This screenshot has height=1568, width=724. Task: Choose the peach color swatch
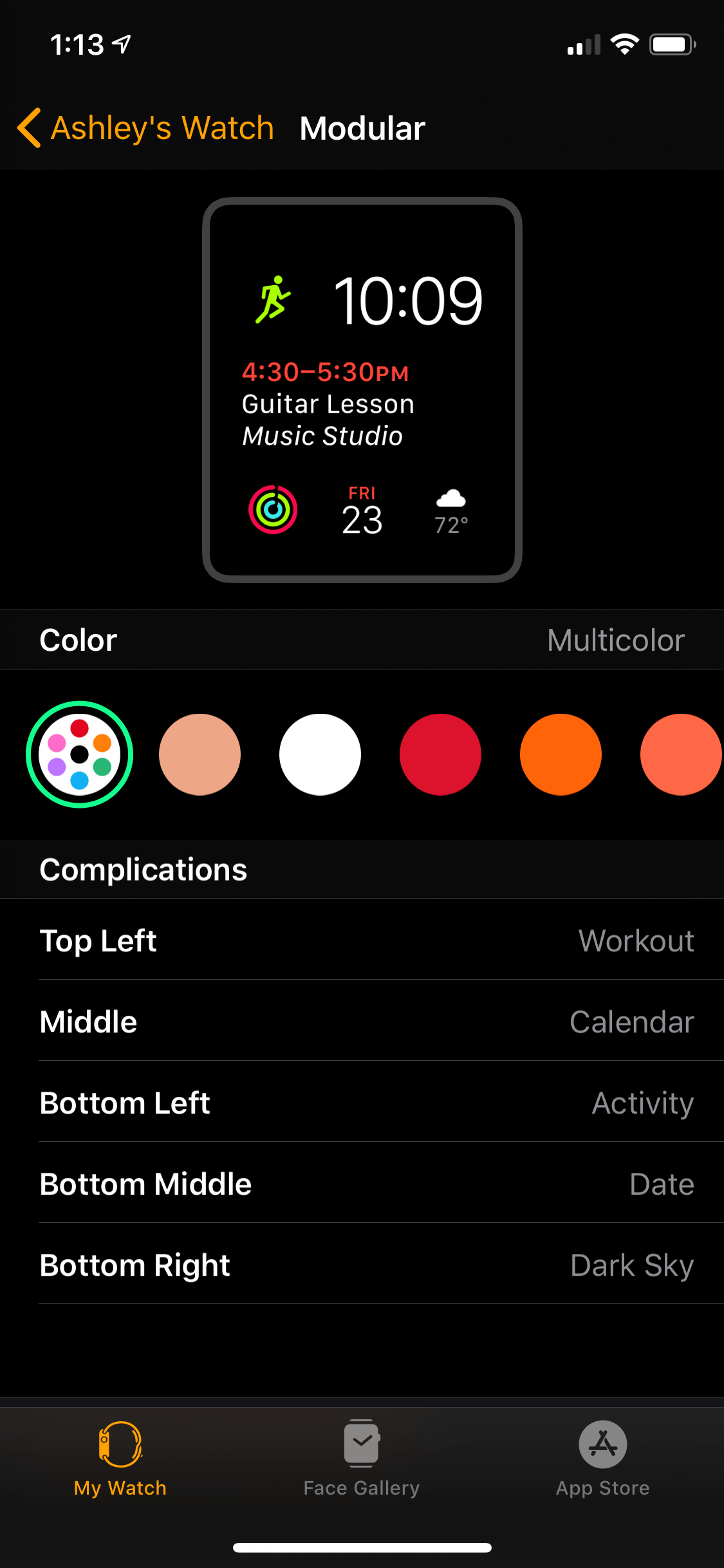pos(200,754)
